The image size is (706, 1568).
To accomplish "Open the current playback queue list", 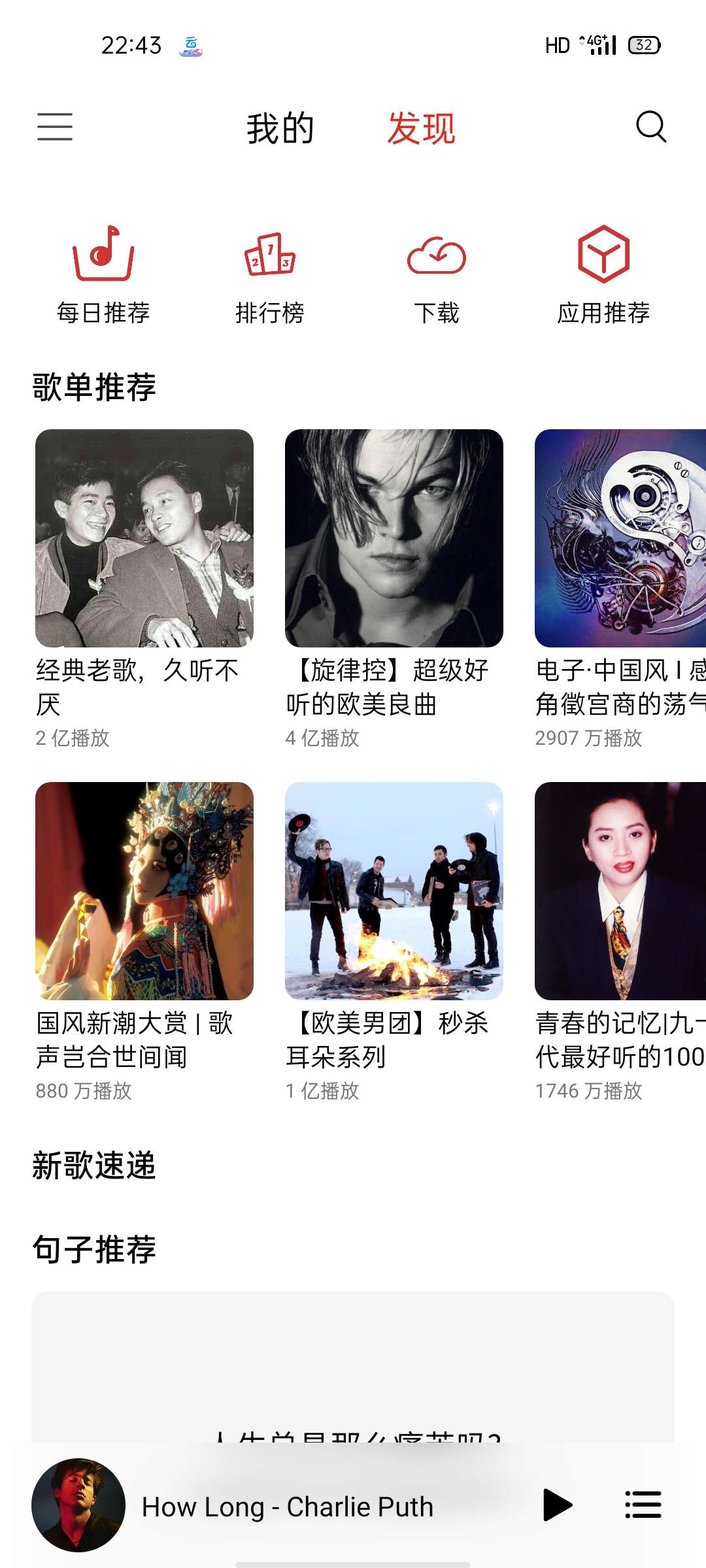I will [x=643, y=1505].
